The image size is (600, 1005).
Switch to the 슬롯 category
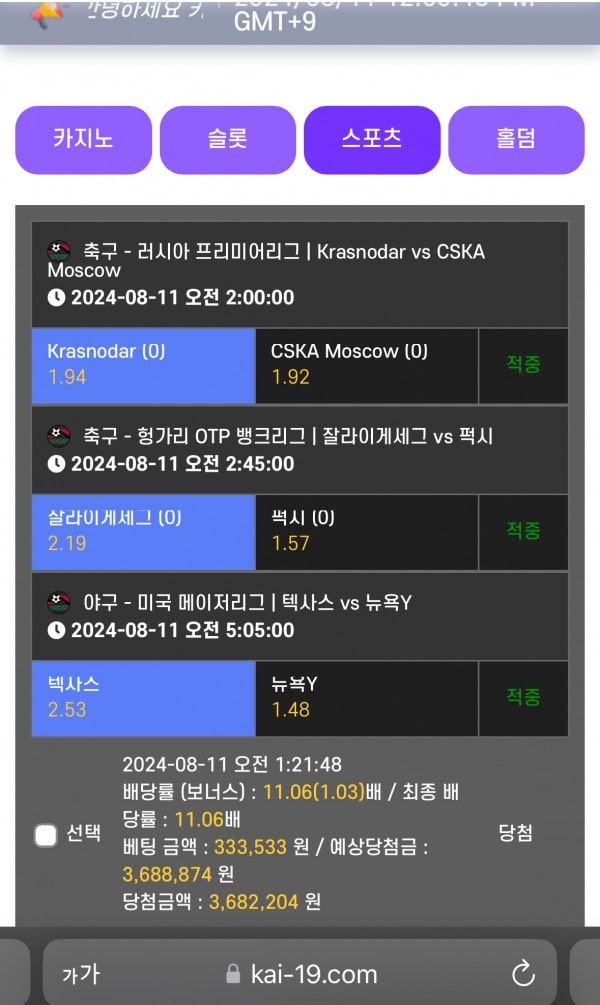[x=227, y=139]
